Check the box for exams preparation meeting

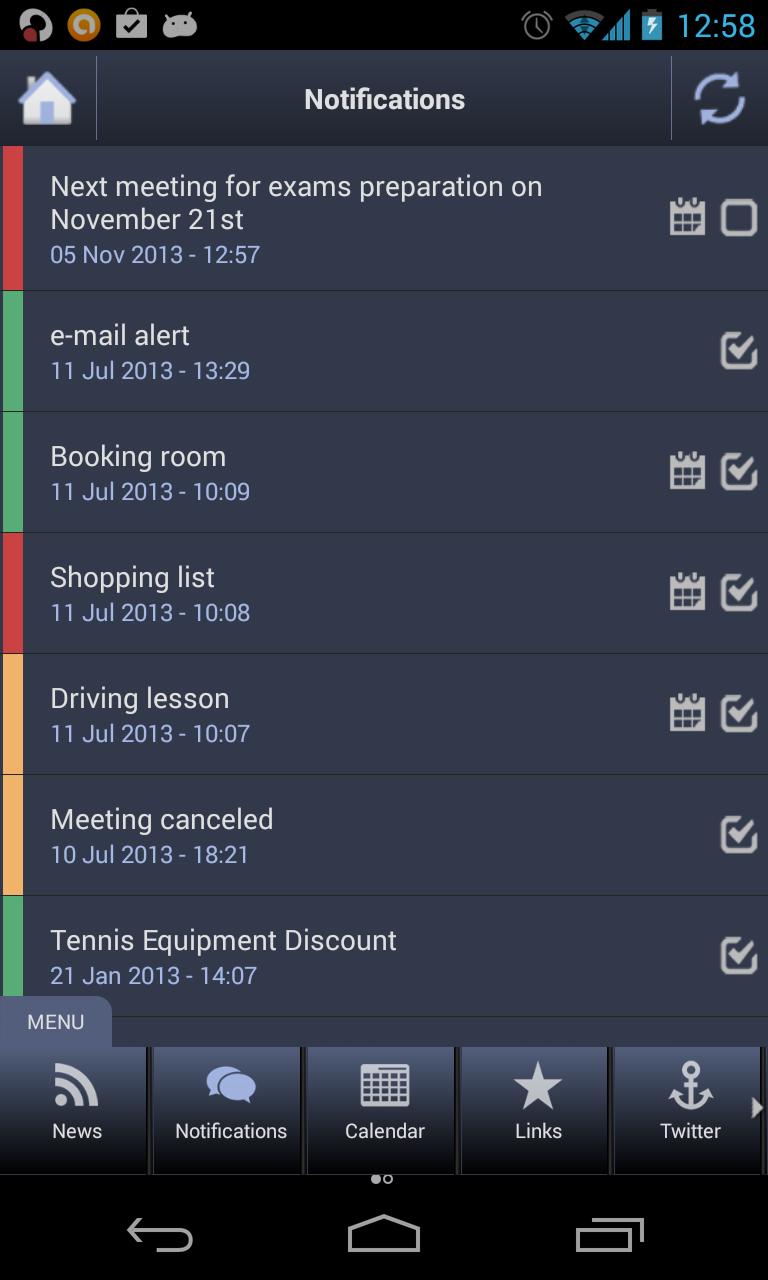[739, 218]
